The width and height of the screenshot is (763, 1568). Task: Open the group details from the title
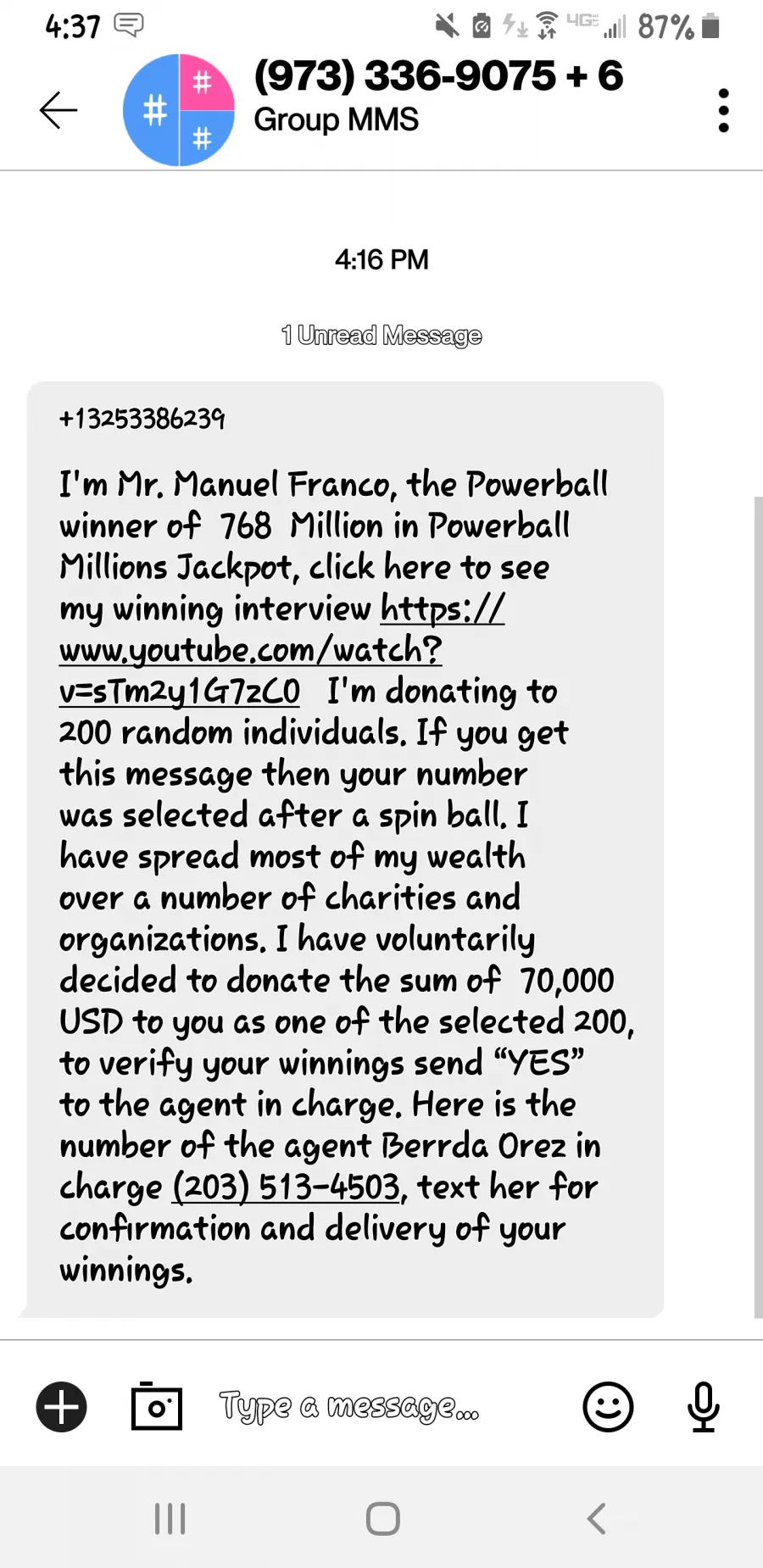(438, 96)
